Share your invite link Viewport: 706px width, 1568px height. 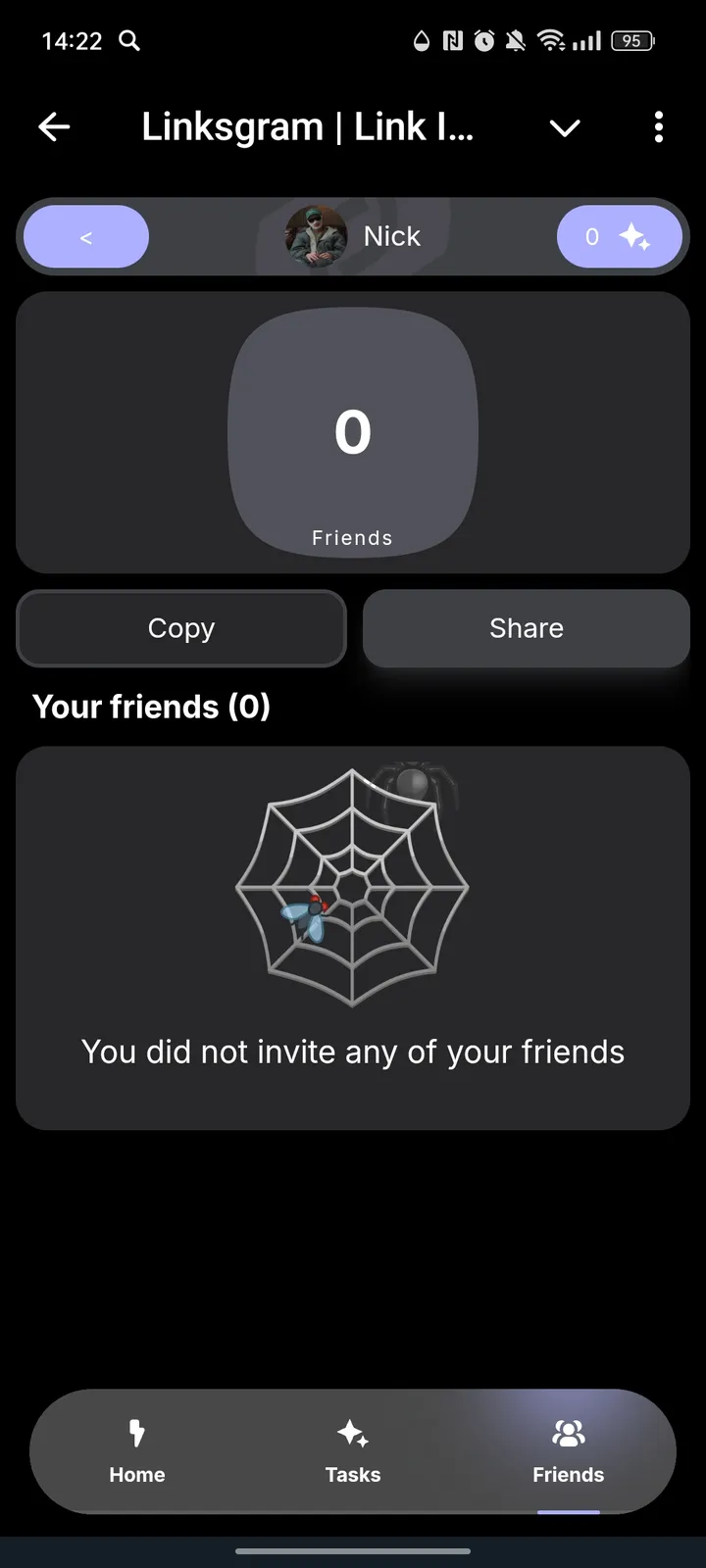[526, 628]
